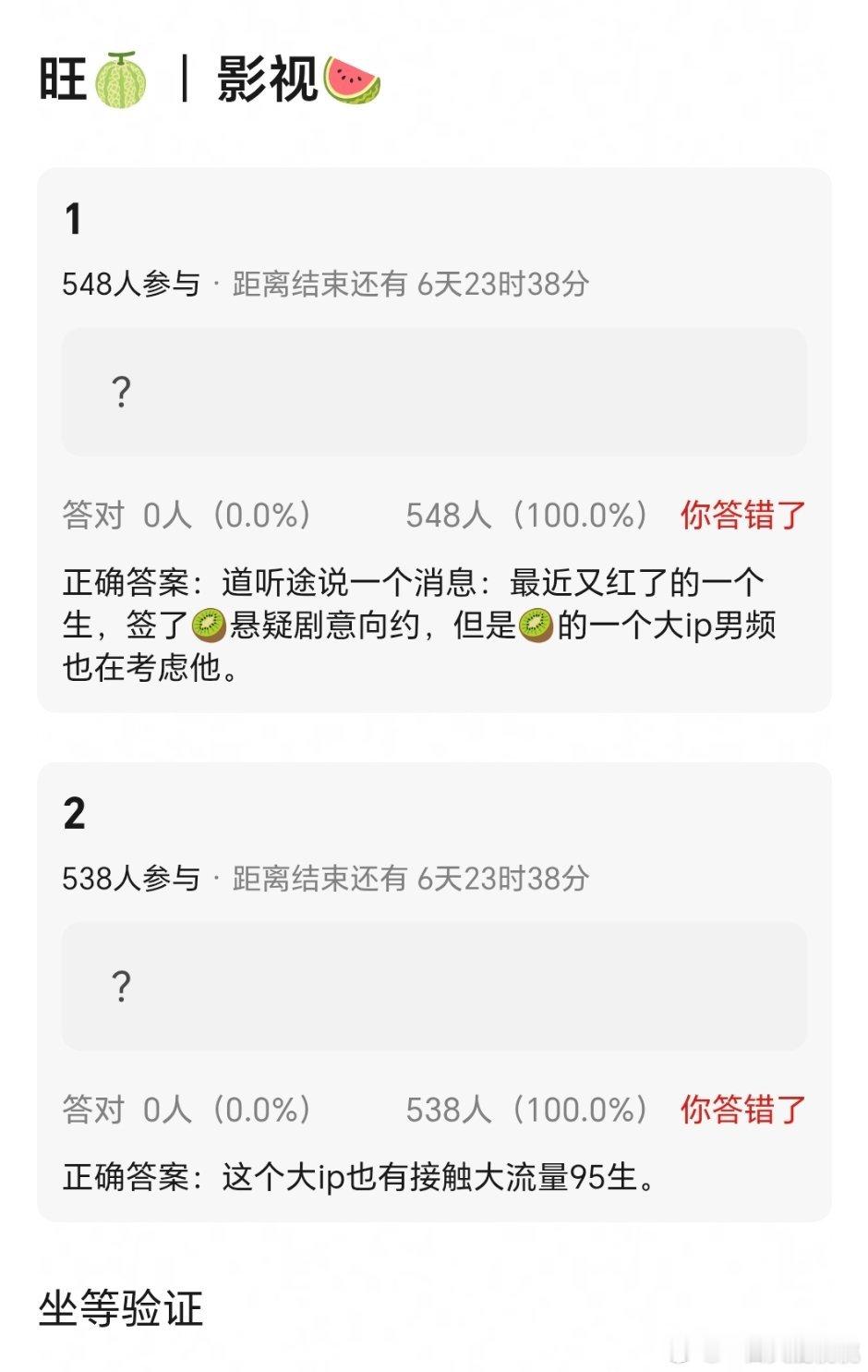
Task: Click the 548人参与 participant count
Action: pos(129,285)
